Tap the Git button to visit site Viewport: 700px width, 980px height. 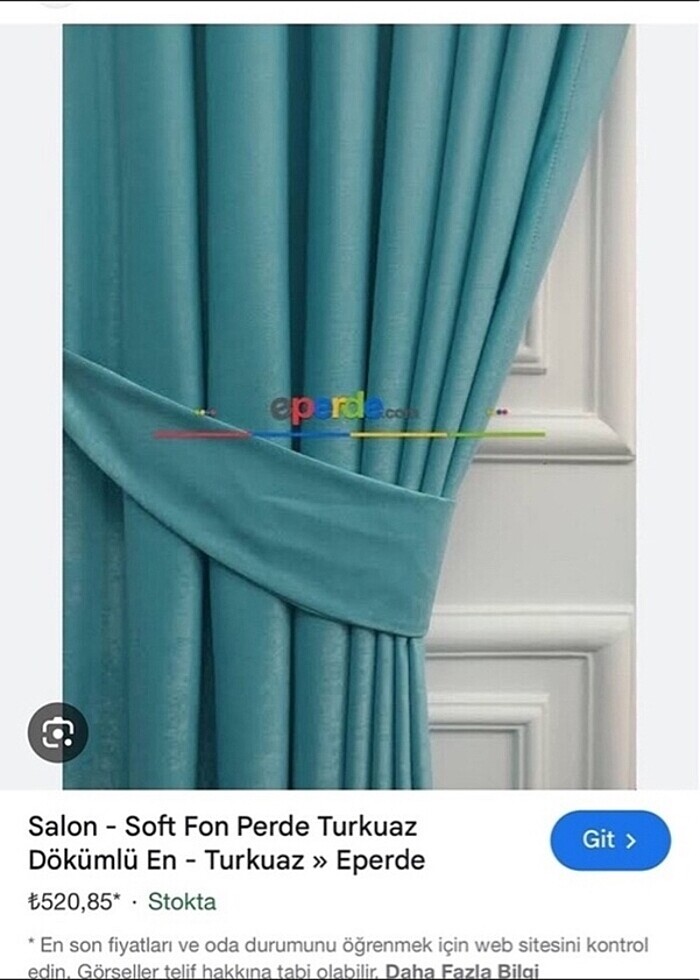coord(609,840)
